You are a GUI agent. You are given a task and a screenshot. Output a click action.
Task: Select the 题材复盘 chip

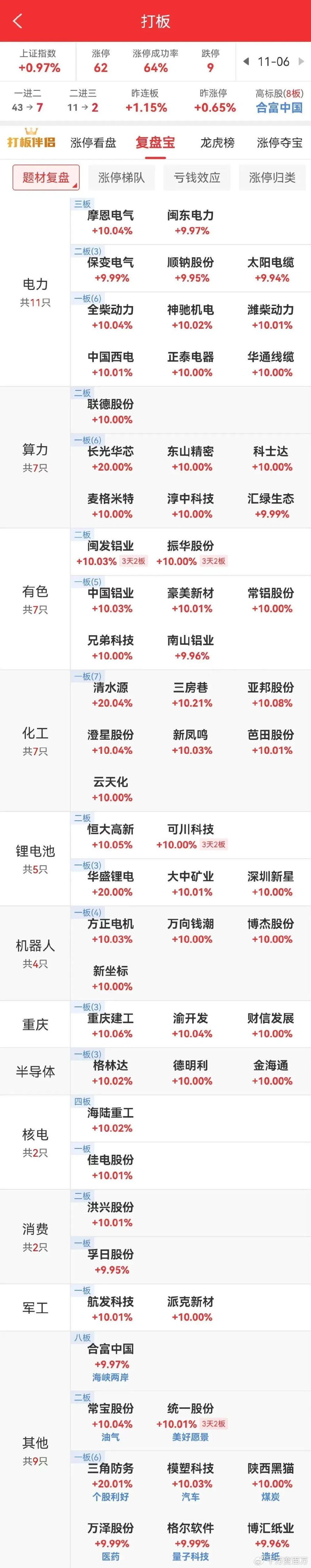pyautogui.click(x=46, y=178)
